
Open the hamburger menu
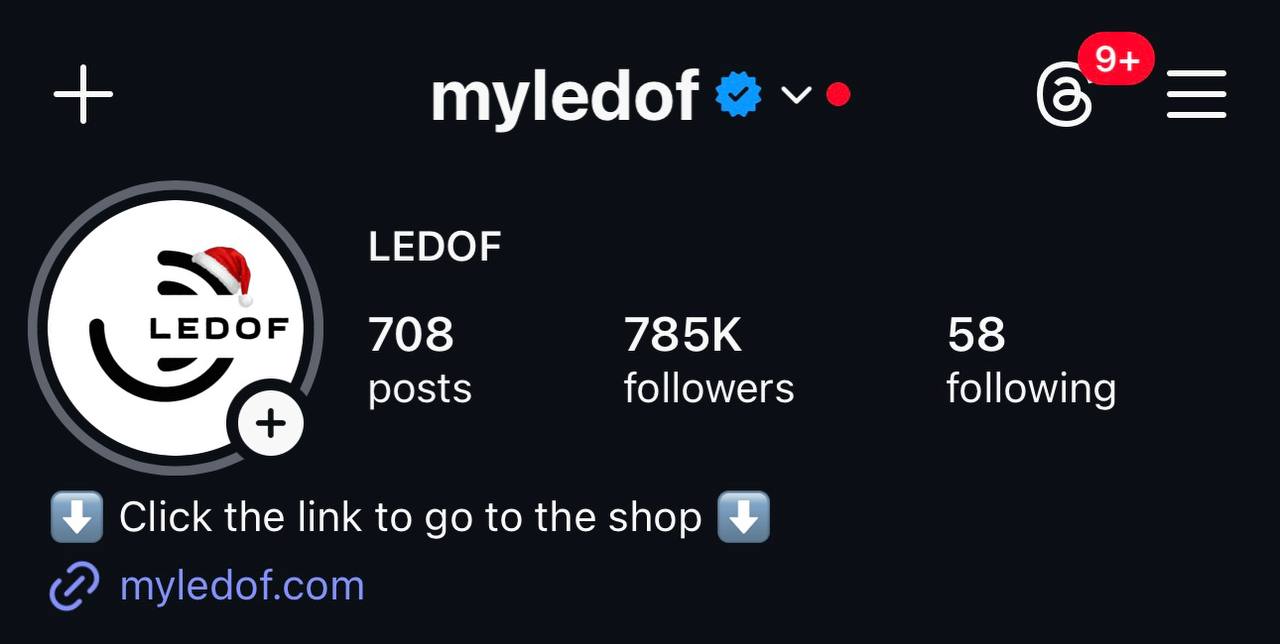[x=1196, y=95]
